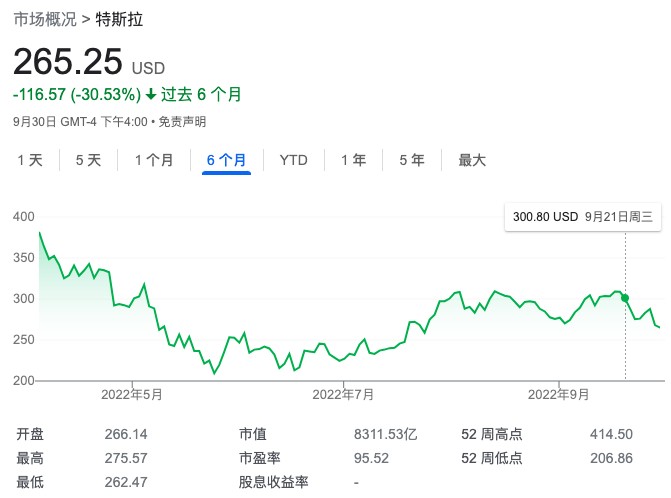Show the 5 年 chart range
The height and width of the screenshot is (498, 671).
point(412,160)
